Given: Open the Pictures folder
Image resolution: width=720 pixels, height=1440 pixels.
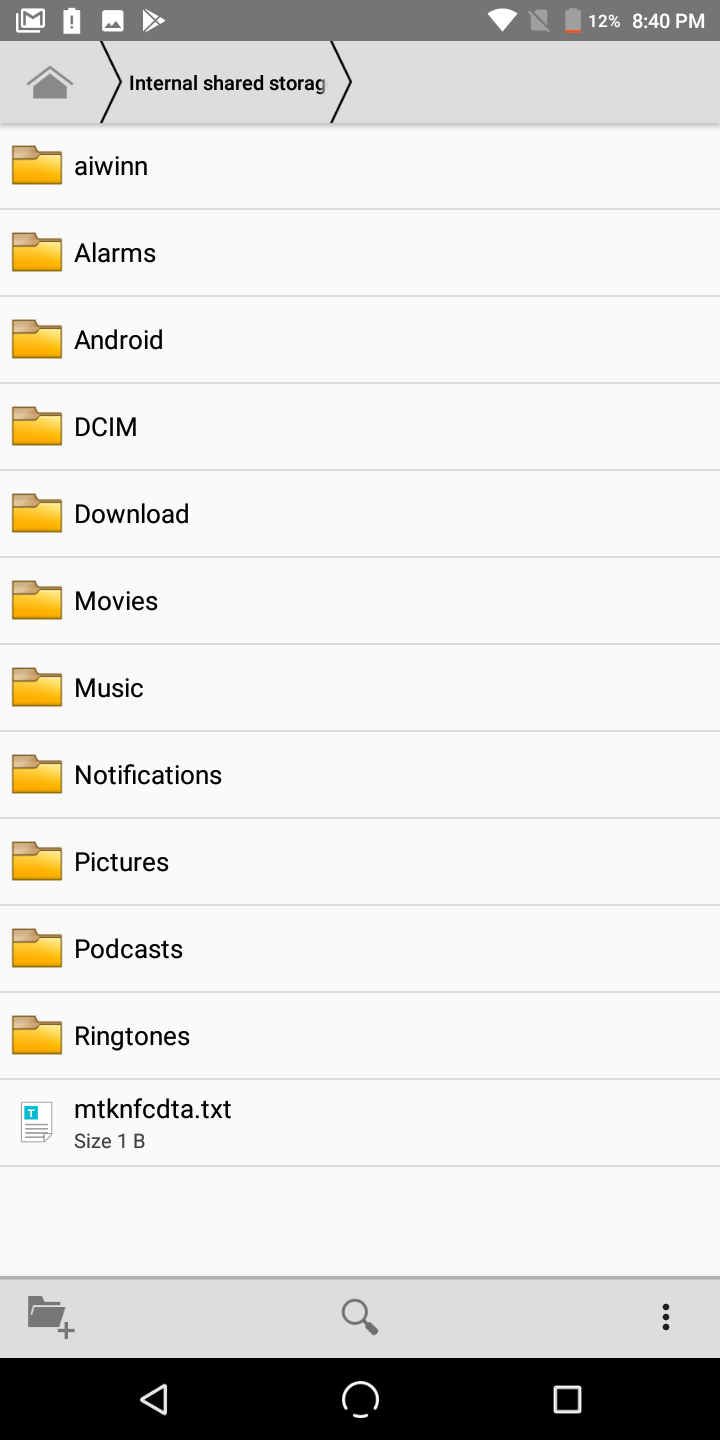Looking at the screenshot, I should click(360, 862).
